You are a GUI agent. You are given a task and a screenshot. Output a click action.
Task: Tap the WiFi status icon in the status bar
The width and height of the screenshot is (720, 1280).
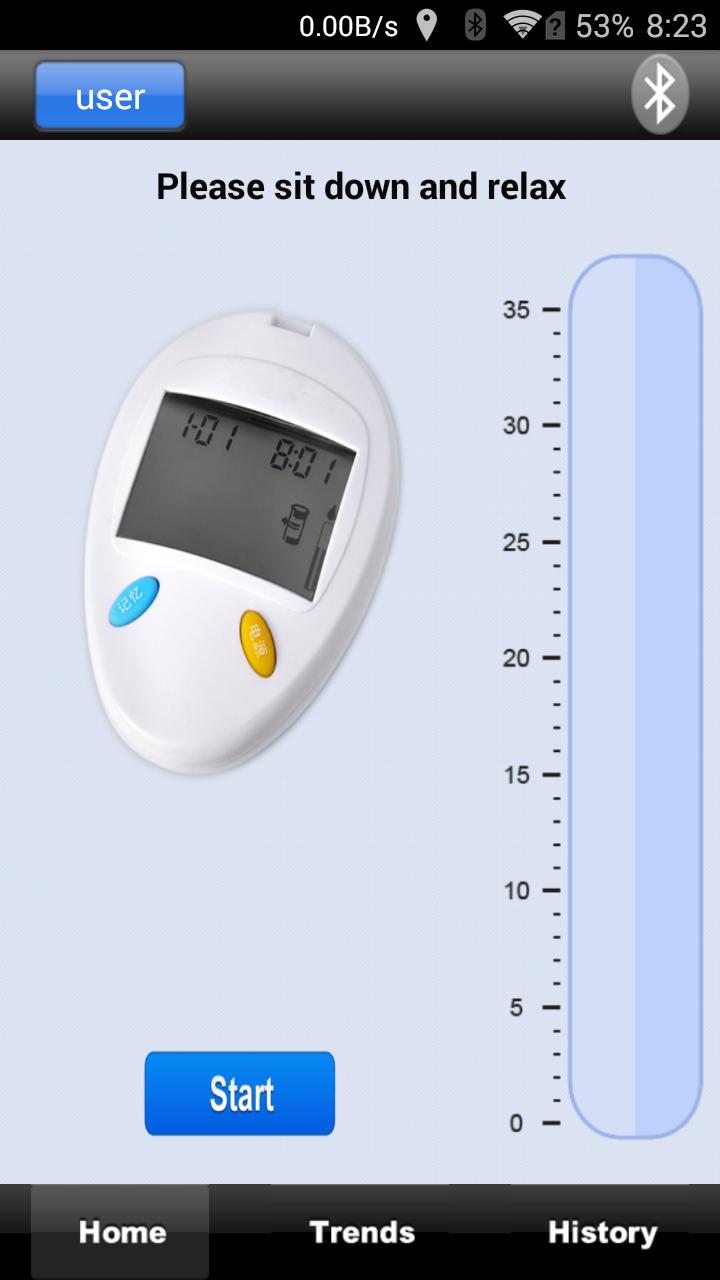click(519, 27)
